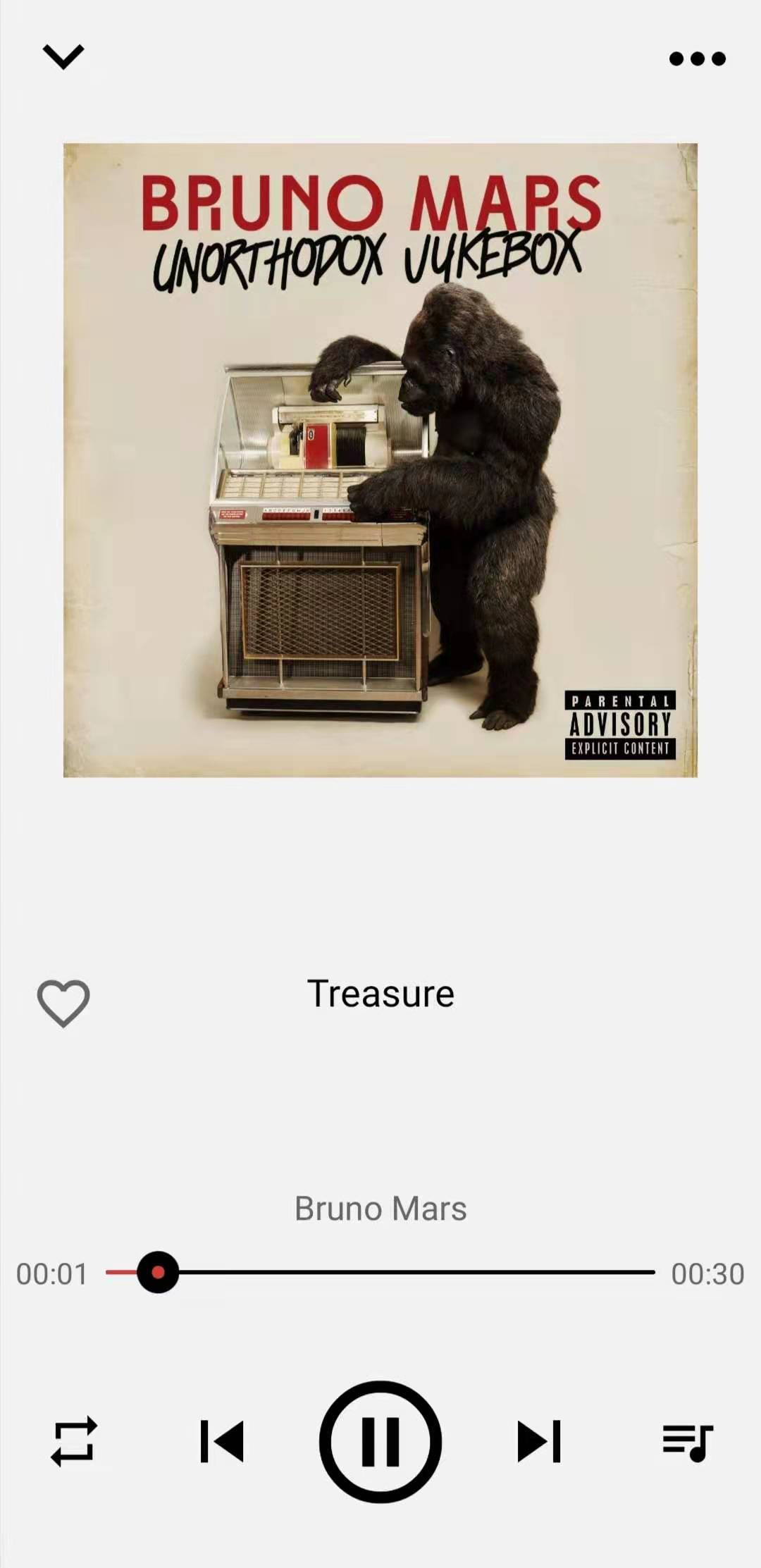Tap the playback progress slider

pos(380,1272)
